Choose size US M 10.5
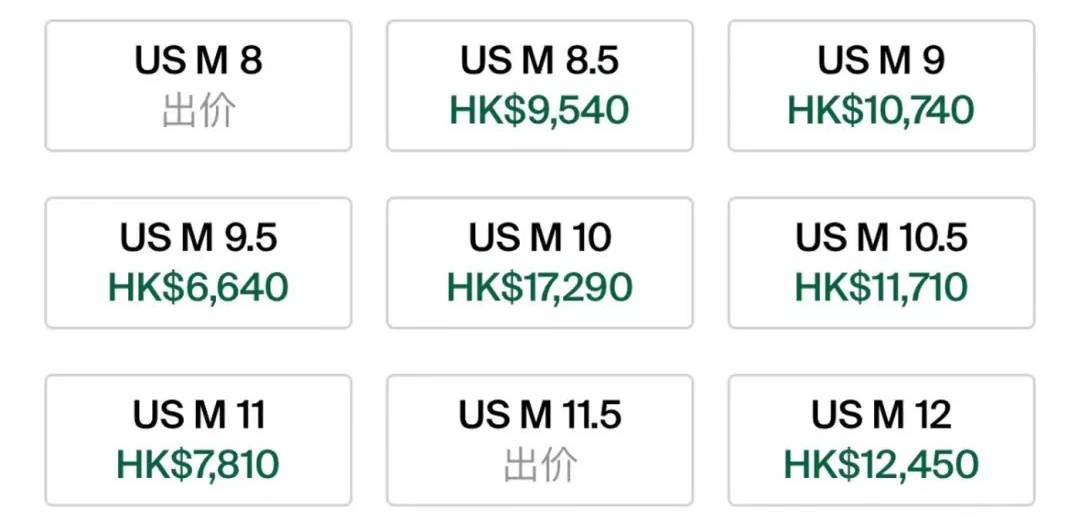This screenshot has height=524, width=1080. (881, 263)
